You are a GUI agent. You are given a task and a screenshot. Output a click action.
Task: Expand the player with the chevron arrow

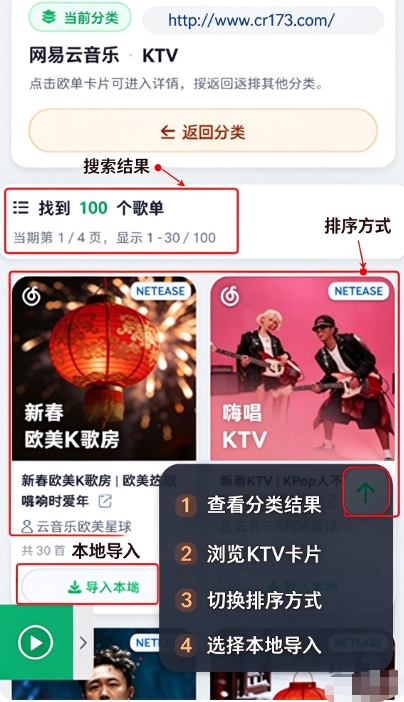(x=83, y=643)
